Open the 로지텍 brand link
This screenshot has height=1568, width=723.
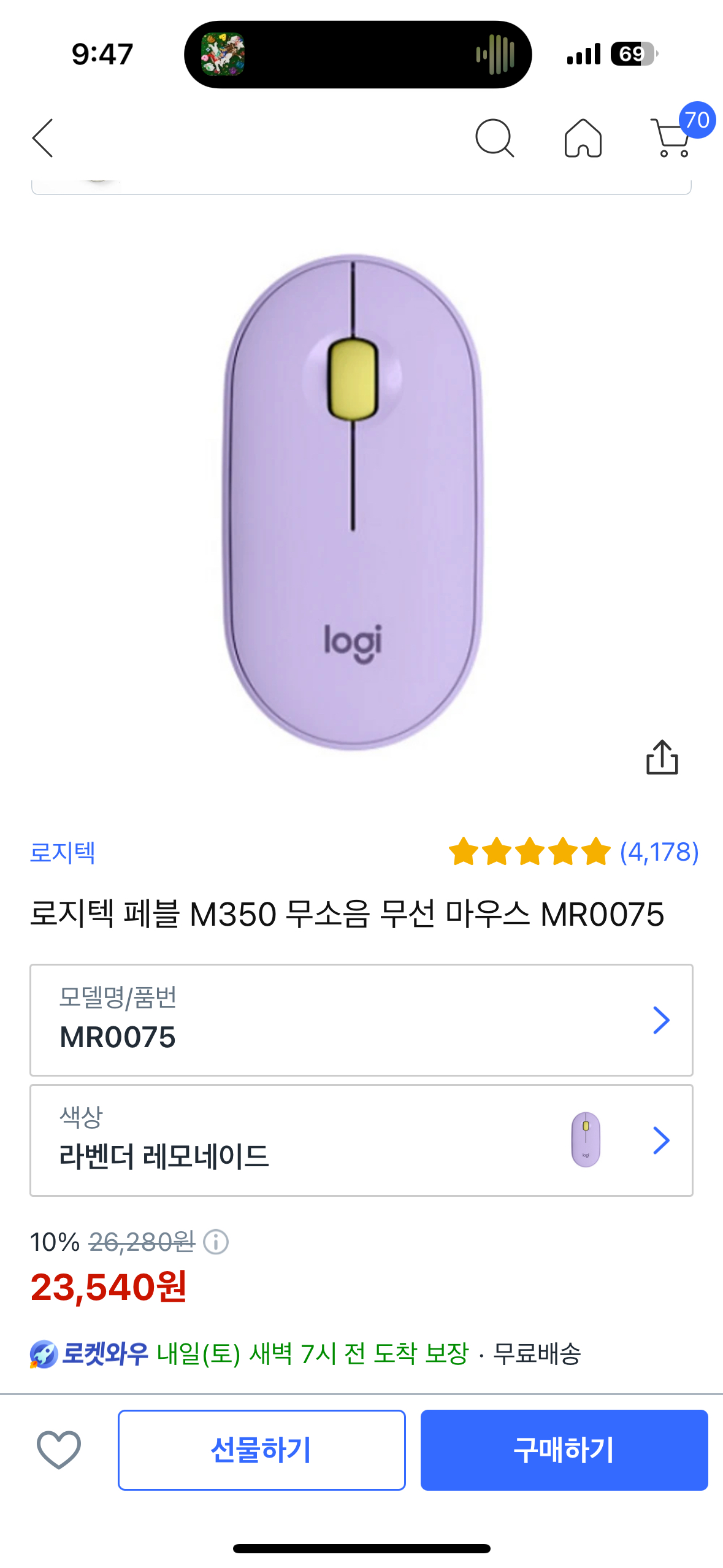coord(63,853)
